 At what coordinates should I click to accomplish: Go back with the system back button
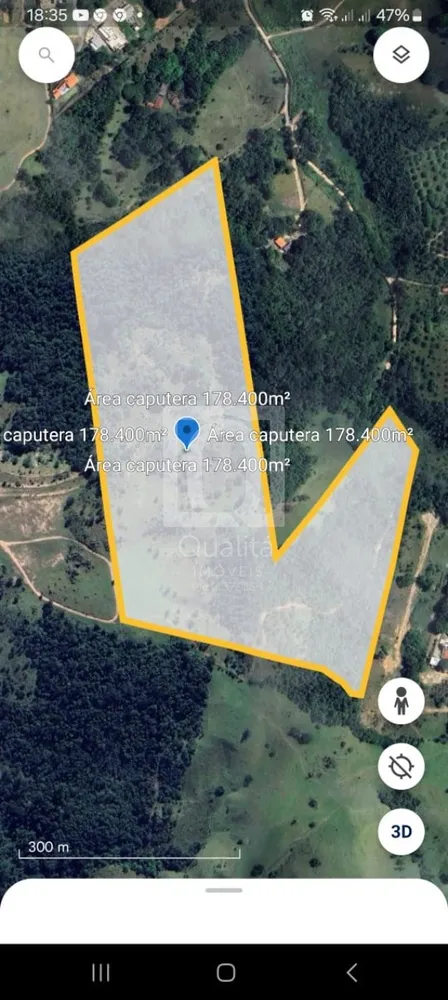pos(352,973)
